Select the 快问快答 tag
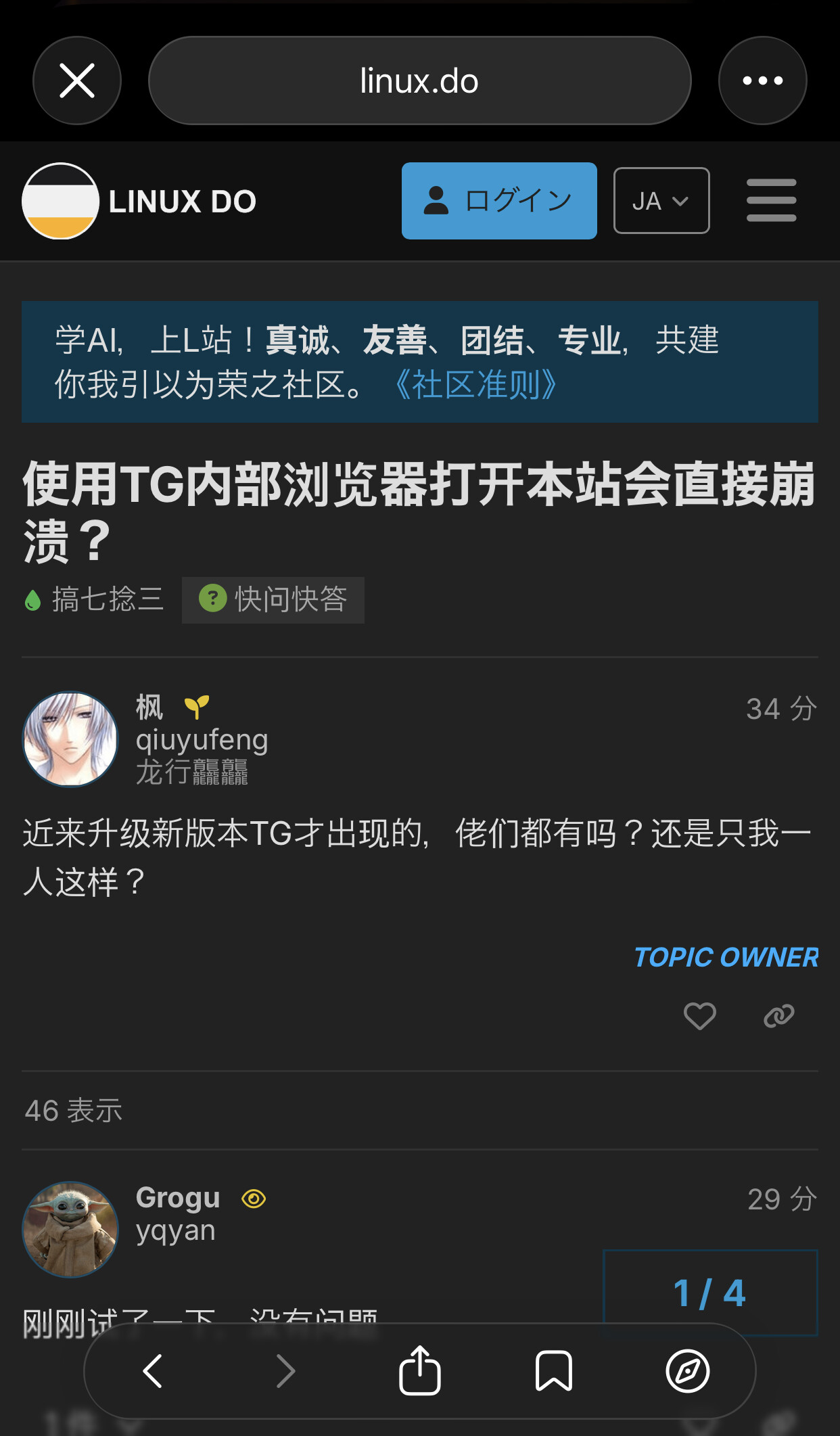Viewport: 840px width, 1436px height. click(273, 599)
